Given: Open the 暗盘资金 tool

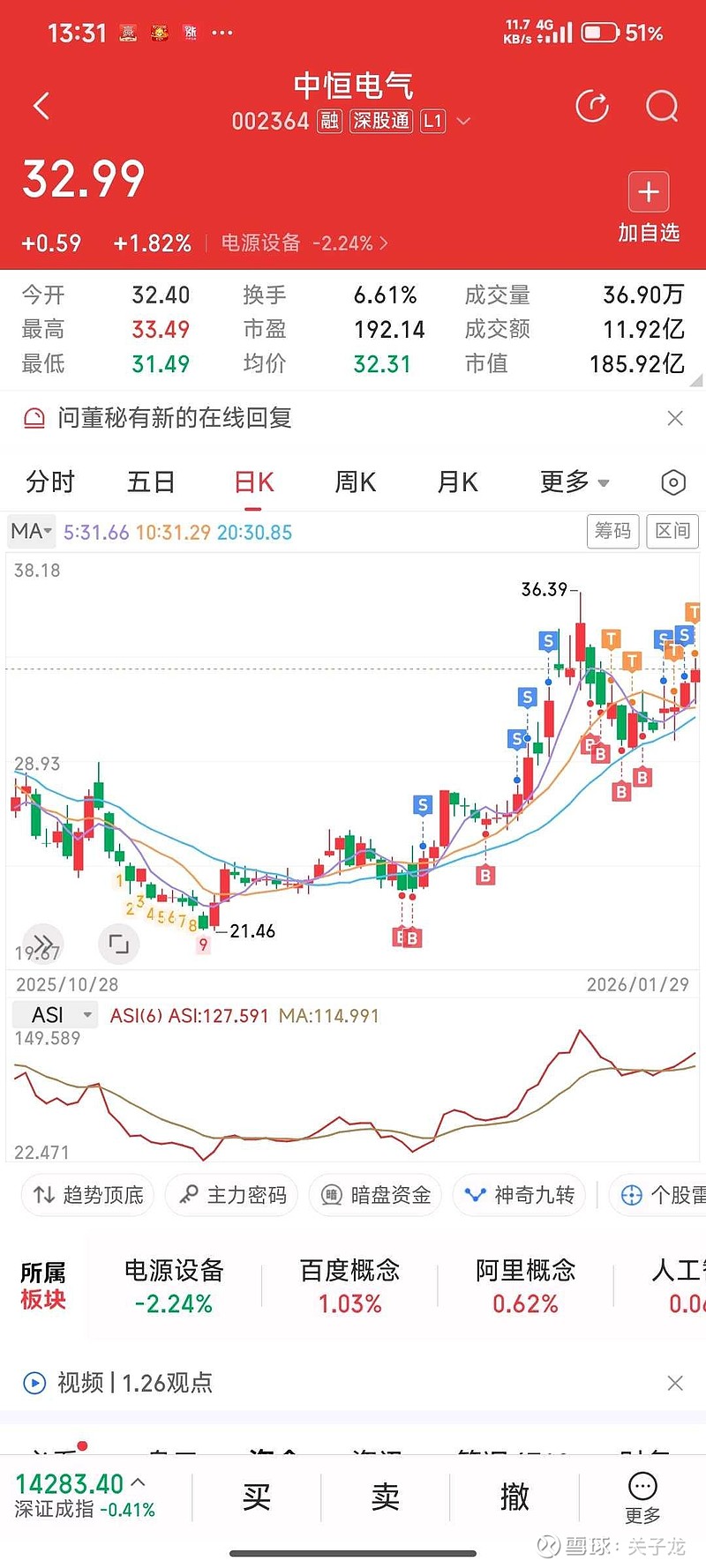Looking at the screenshot, I should (374, 1195).
